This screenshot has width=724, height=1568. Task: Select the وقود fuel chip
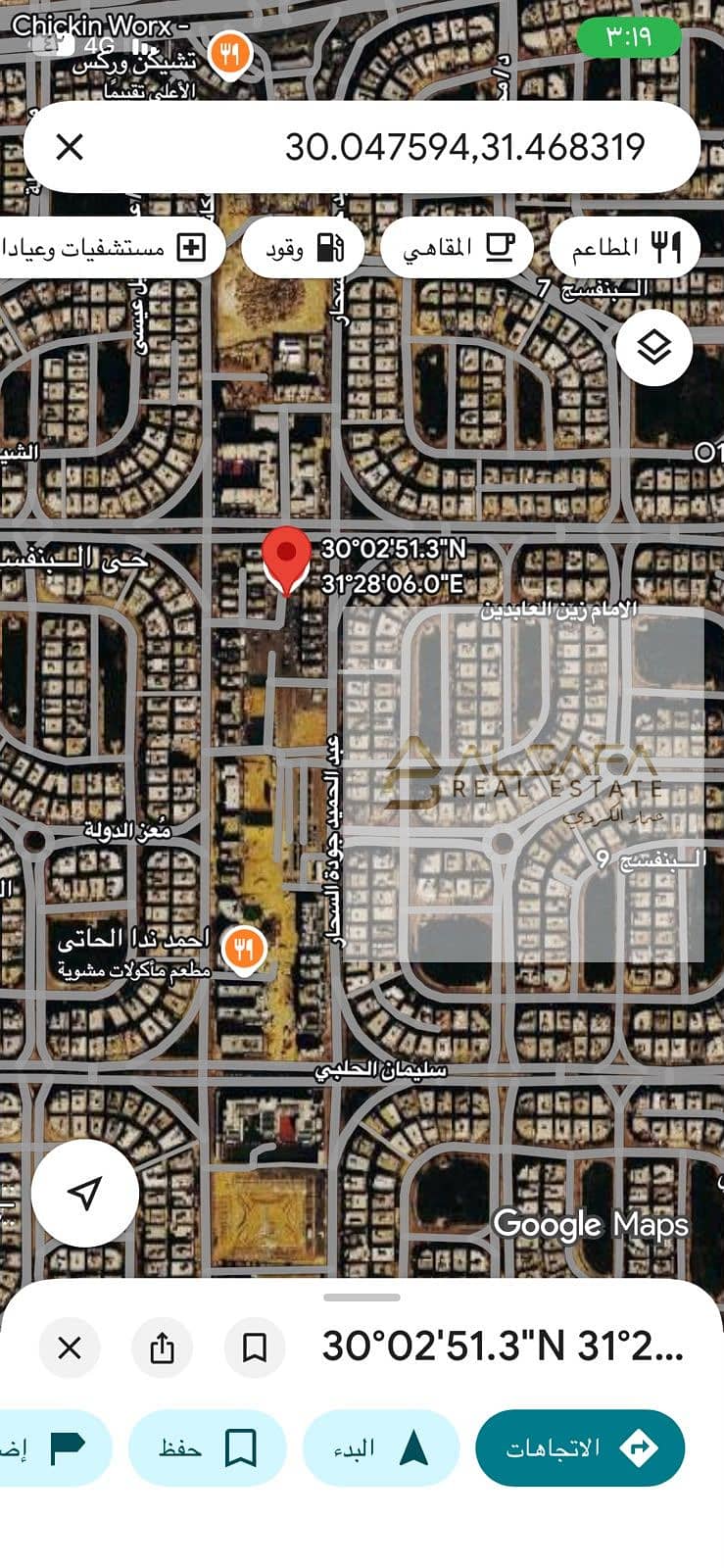pos(304,248)
